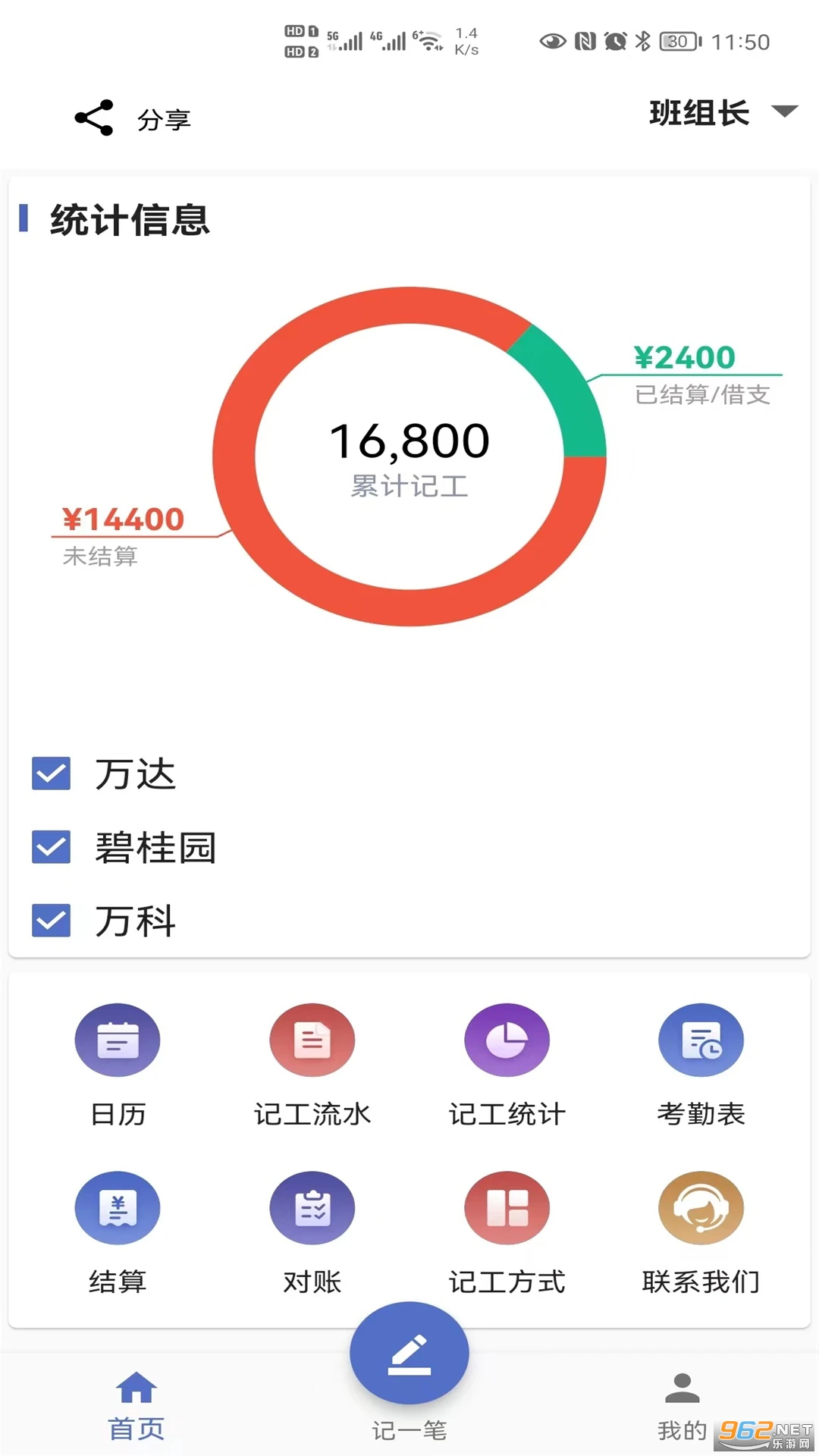Open the 记工方式 icon
The height and width of the screenshot is (1456, 819).
(507, 1207)
